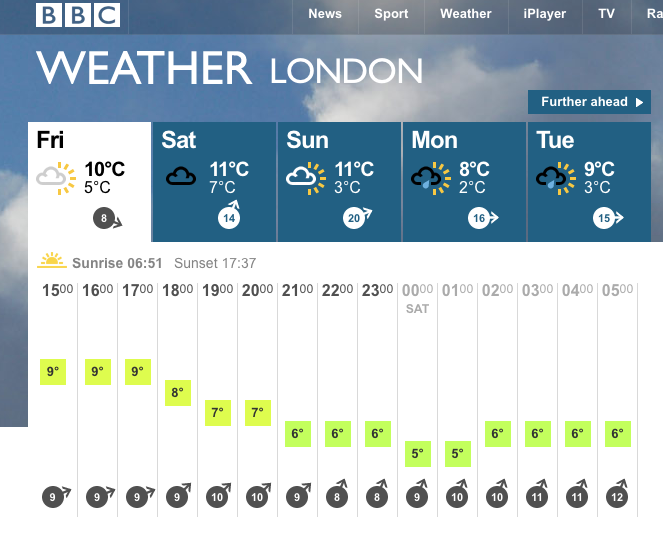The image size is (663, 542).
Task: View the Mon forecast tab
Action: coord(463,182)
